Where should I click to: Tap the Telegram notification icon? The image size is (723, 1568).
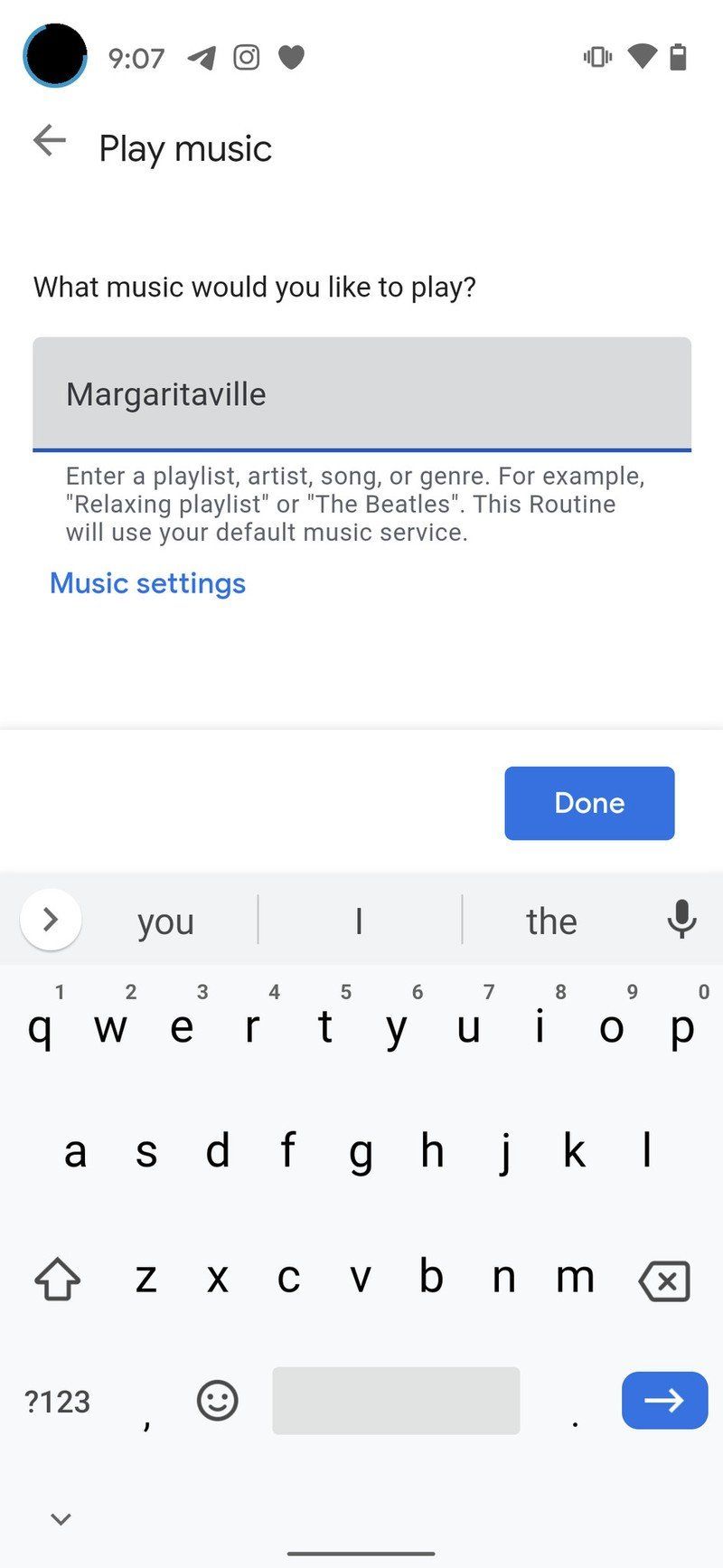pos(199,56)
